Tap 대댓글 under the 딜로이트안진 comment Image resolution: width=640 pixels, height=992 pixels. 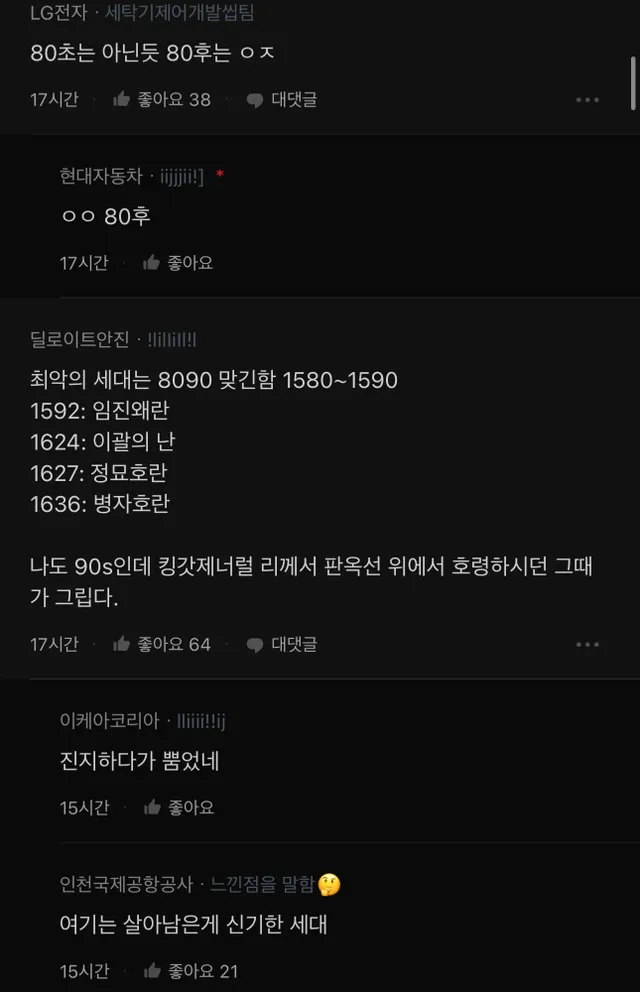coord(282,644)
